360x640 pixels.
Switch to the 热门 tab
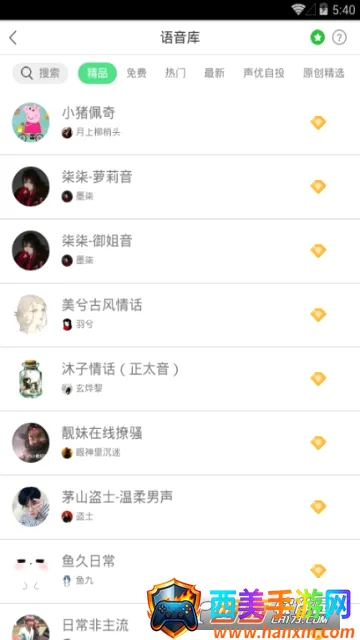[x=176, y=73]
